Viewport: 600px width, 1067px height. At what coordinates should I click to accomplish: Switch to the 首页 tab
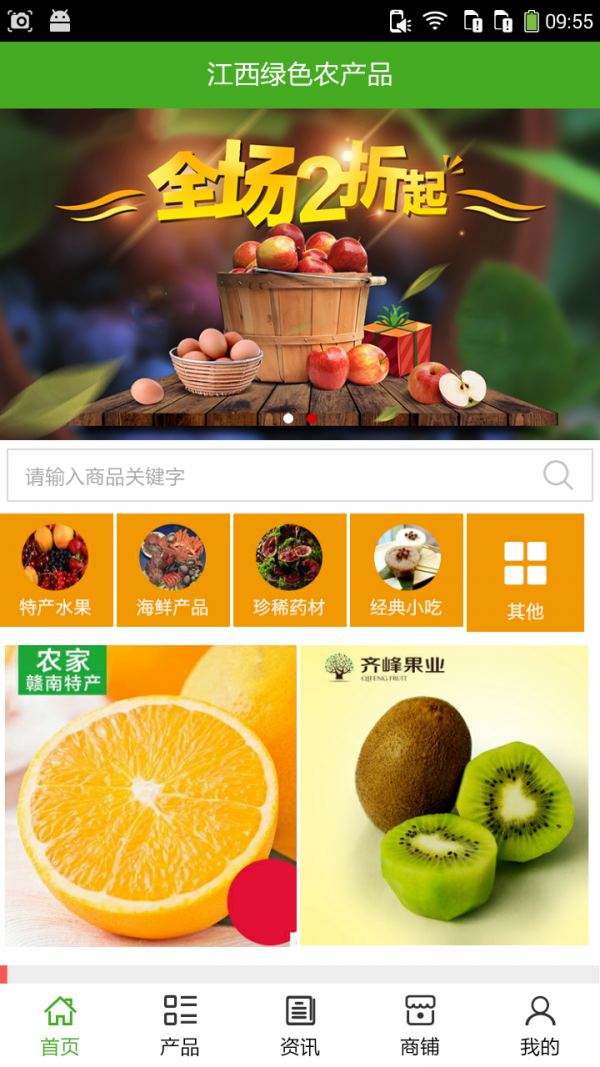[60, 1025]
